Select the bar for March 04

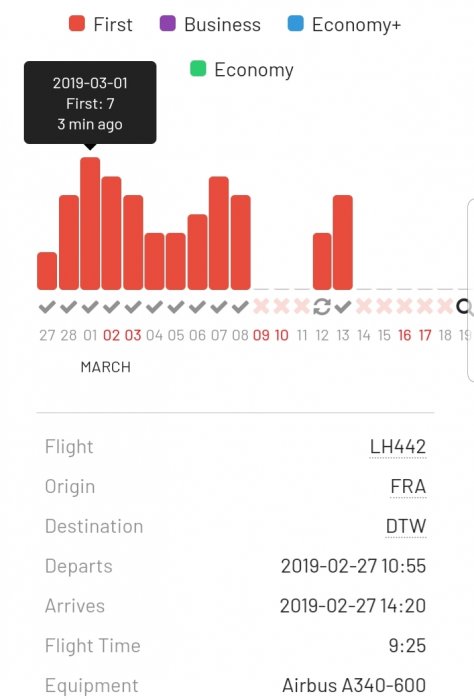click(x=154, y=261)
